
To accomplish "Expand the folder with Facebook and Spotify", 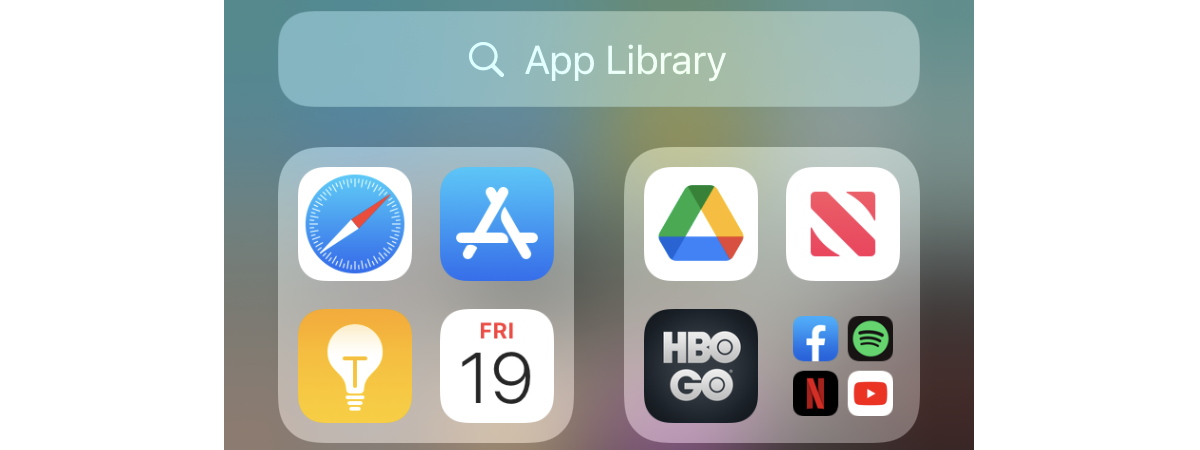I will [x=843, y=366].
